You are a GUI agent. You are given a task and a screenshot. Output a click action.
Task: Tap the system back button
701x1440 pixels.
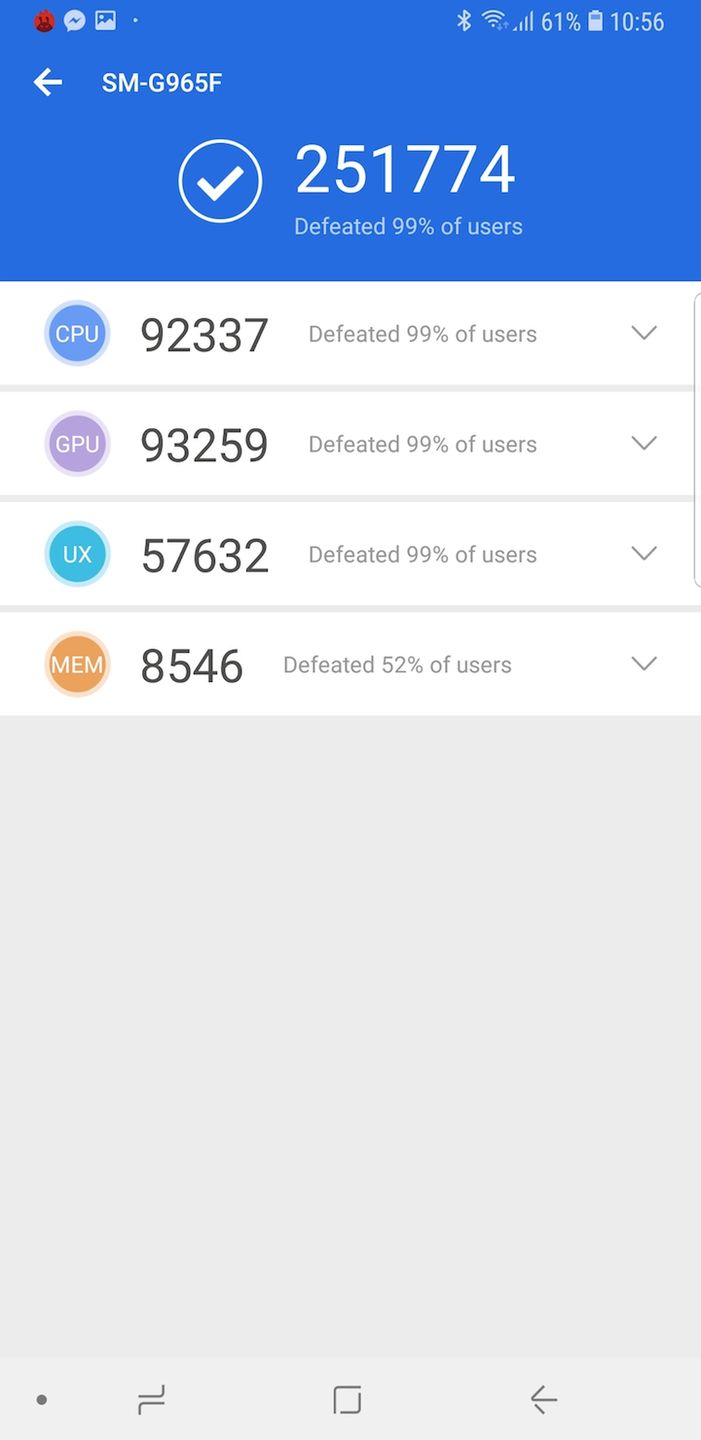[x=543, y=1400]
